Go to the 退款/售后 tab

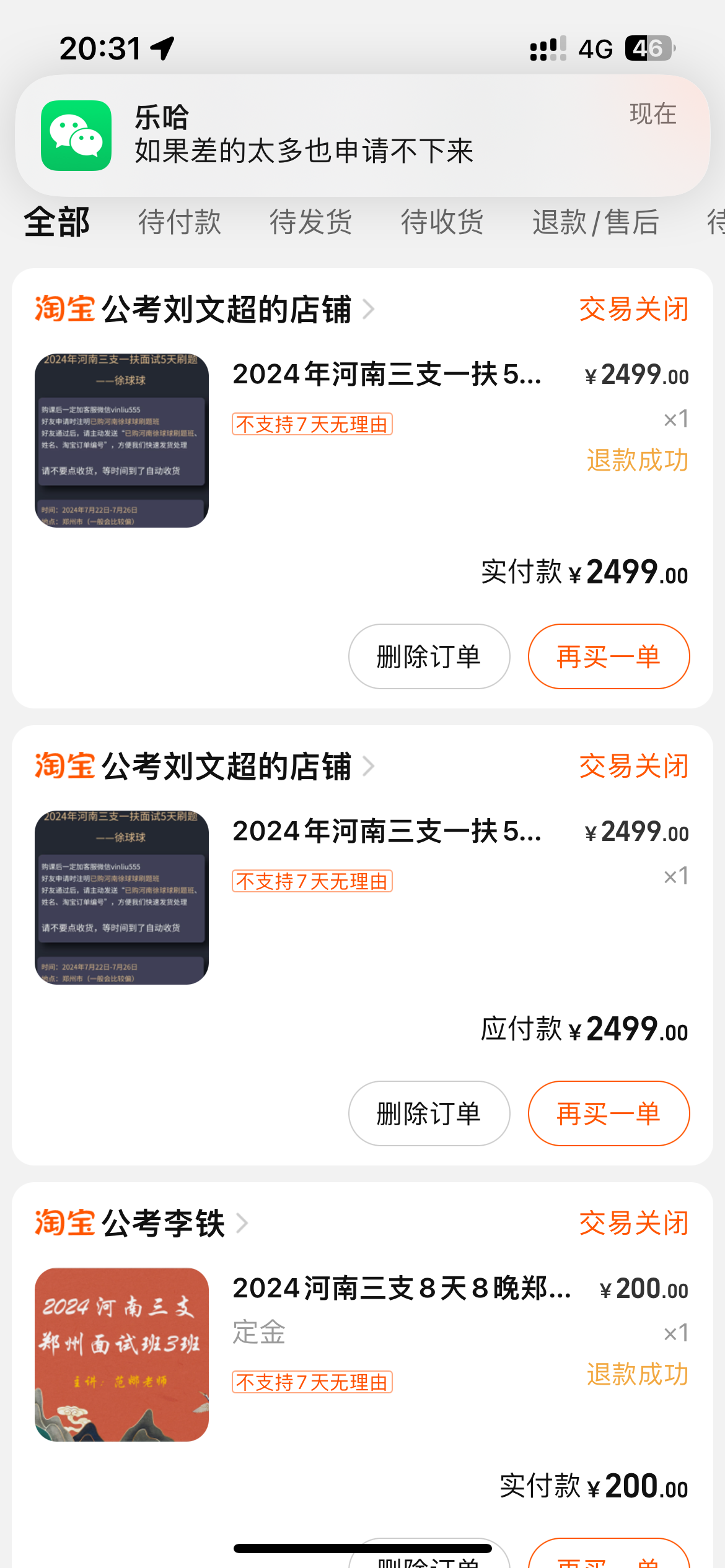pos(595,222)
